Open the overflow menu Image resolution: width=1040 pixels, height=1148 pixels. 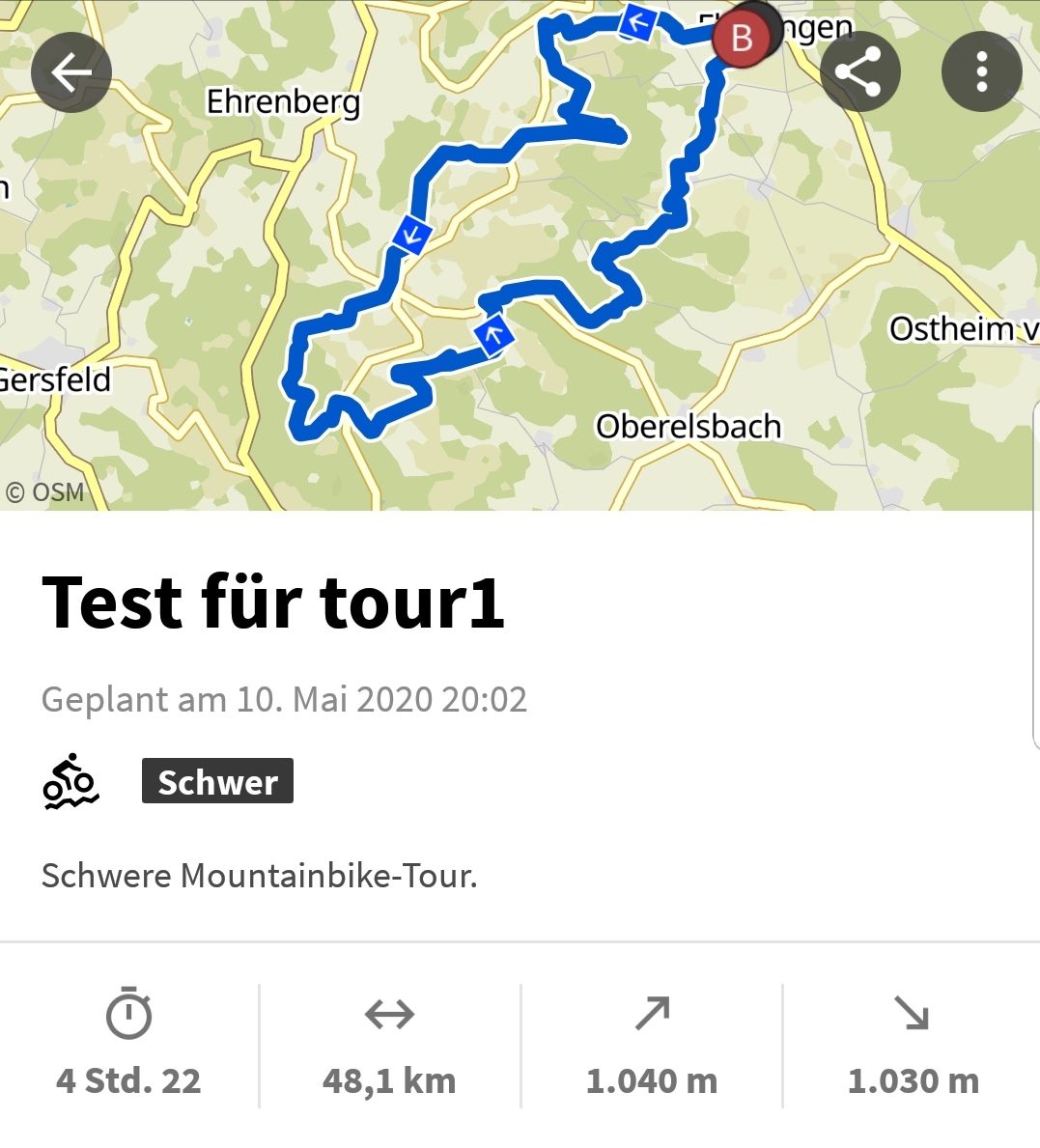tap(981, 72)
